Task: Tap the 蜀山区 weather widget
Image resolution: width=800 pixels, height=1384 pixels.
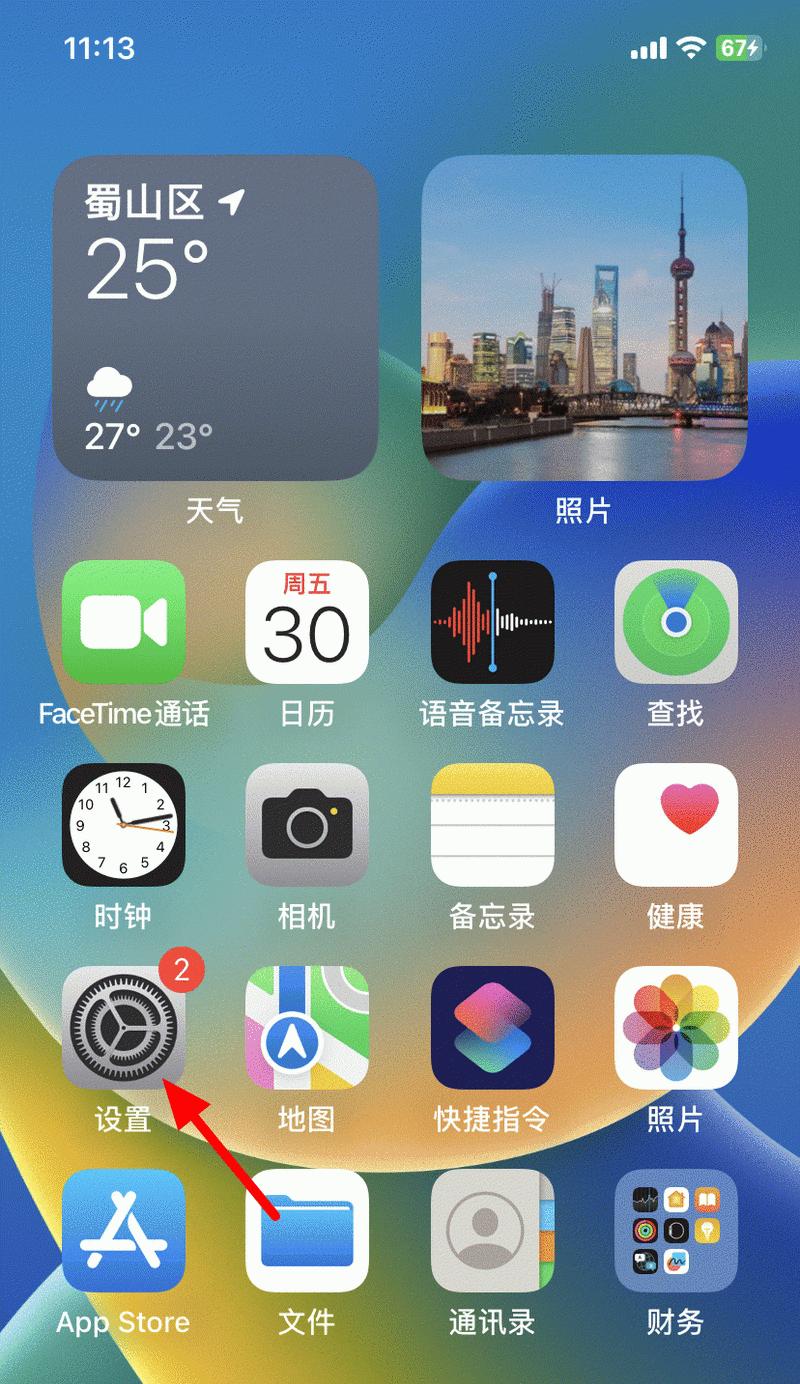Action: (215, 318)
